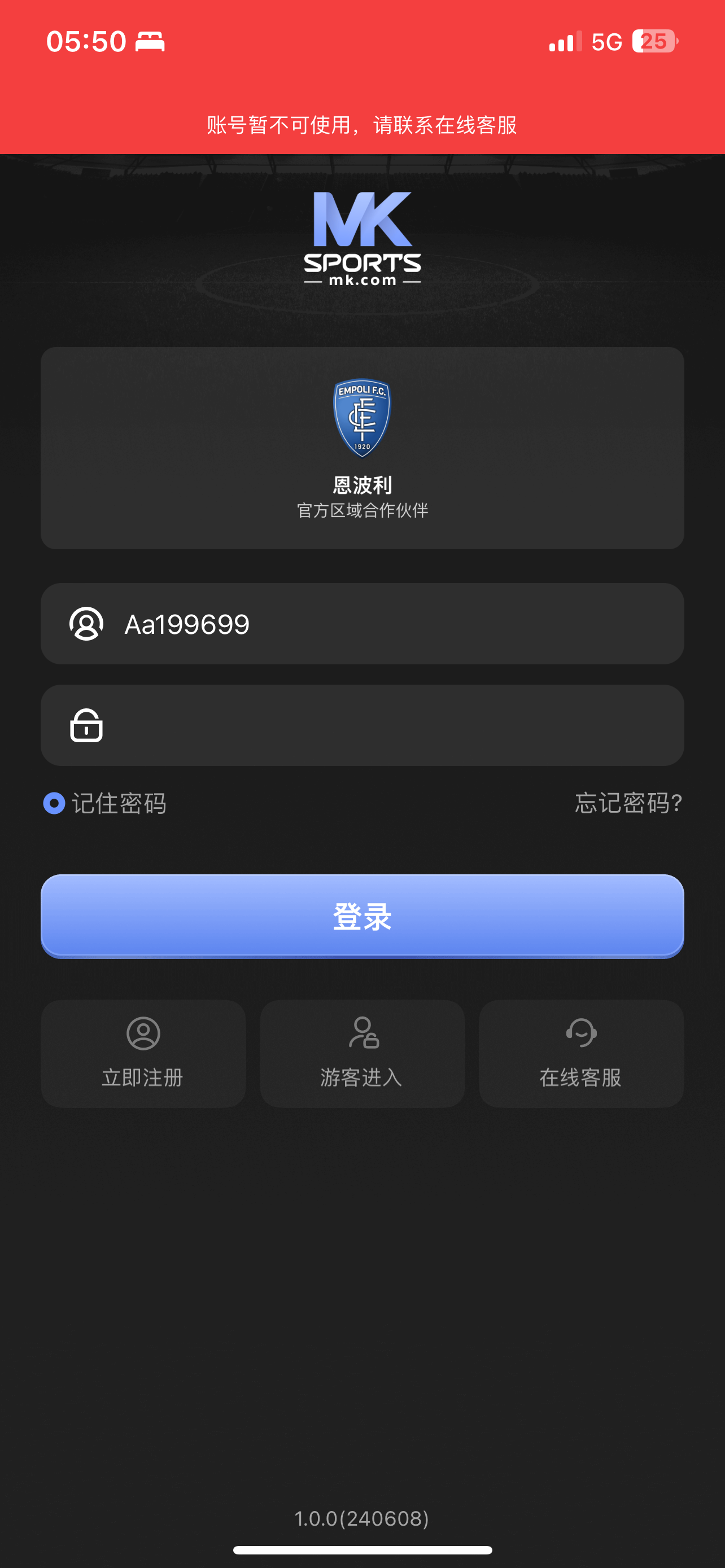Open the 忘记密码? forgot password link
The height and width of the screenshot is (1568, 725).
(628, 803)
